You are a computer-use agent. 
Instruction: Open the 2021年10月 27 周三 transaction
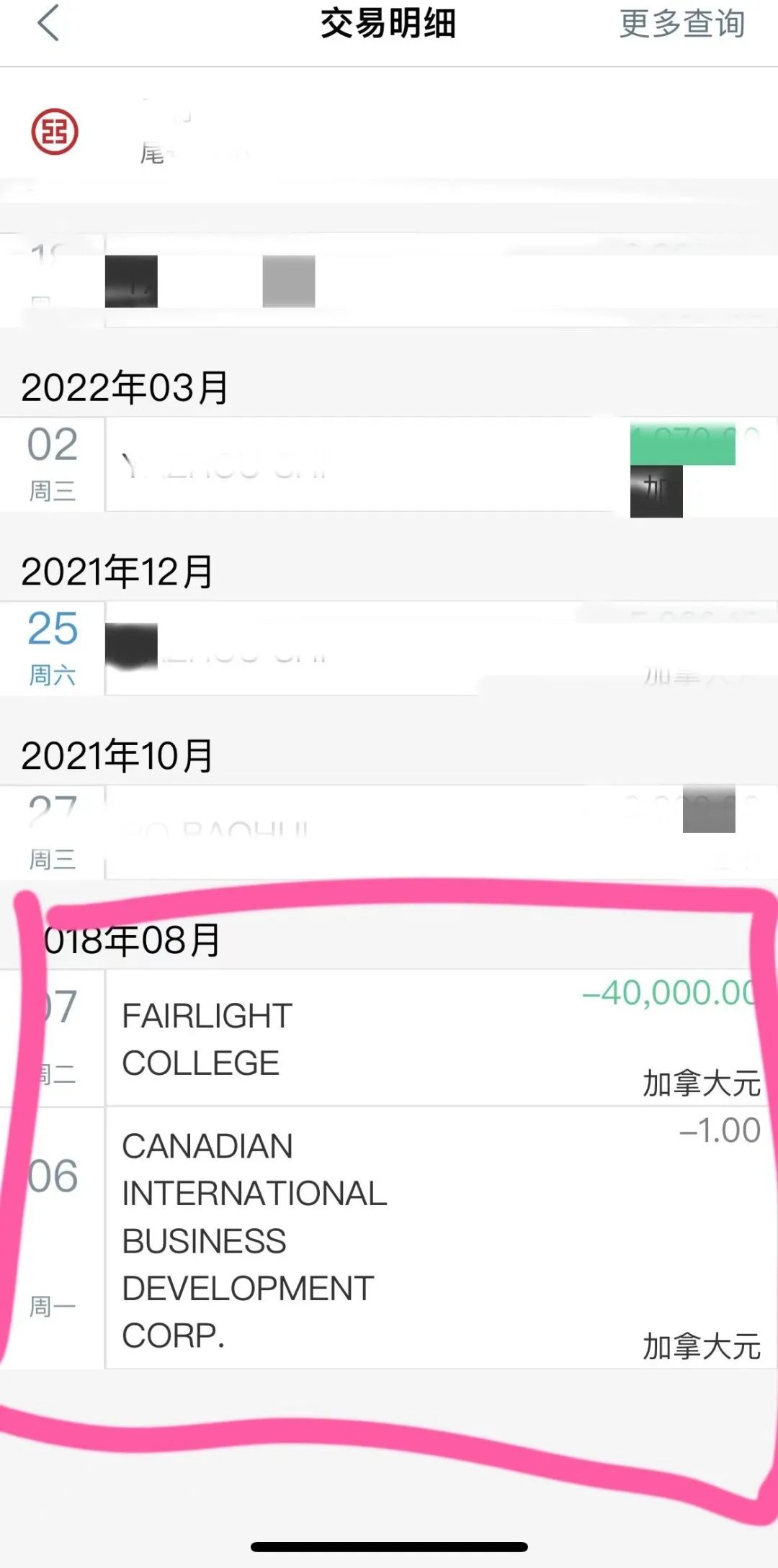(x=389, y=832)
